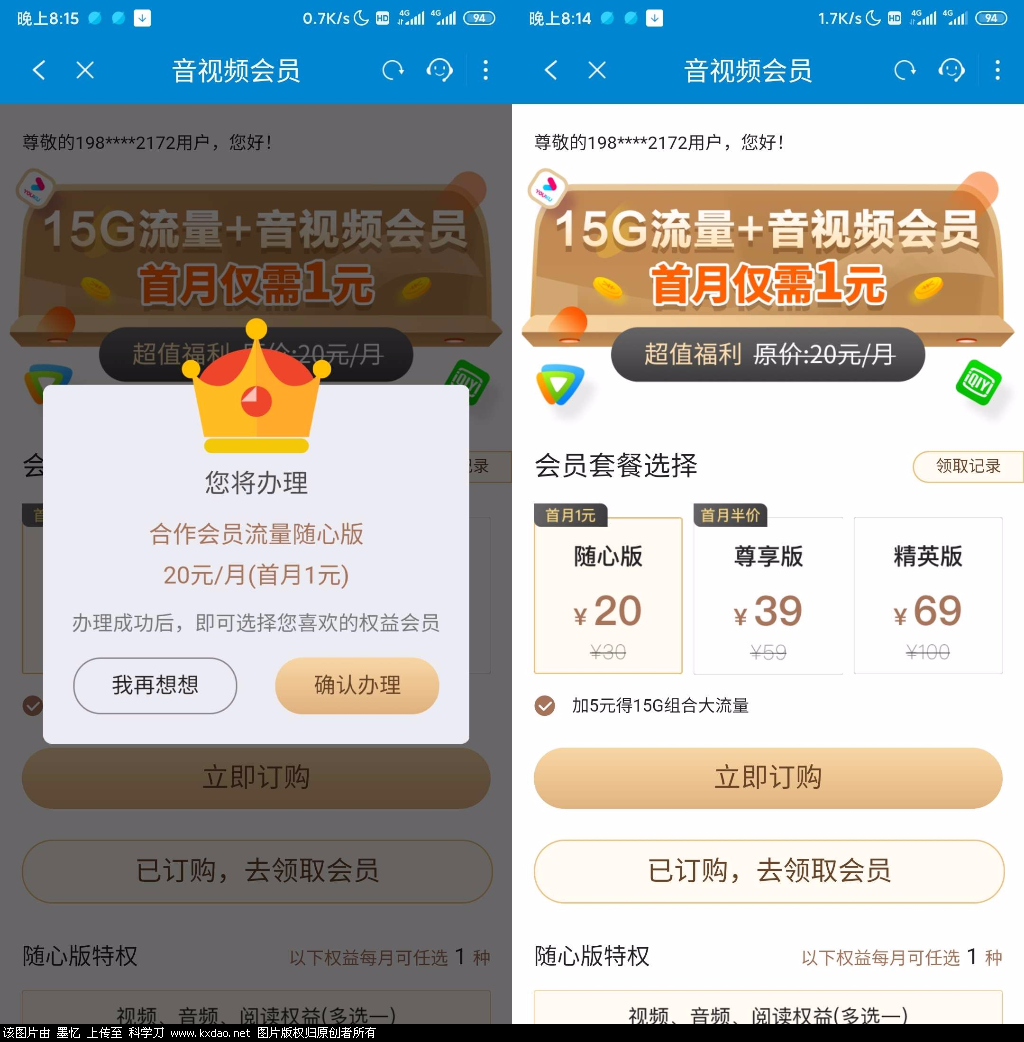This screenshot has width=1024, height=1042.
Task: Select the 精英版 ¥69 plan
Action: click(x=928, y=597)
